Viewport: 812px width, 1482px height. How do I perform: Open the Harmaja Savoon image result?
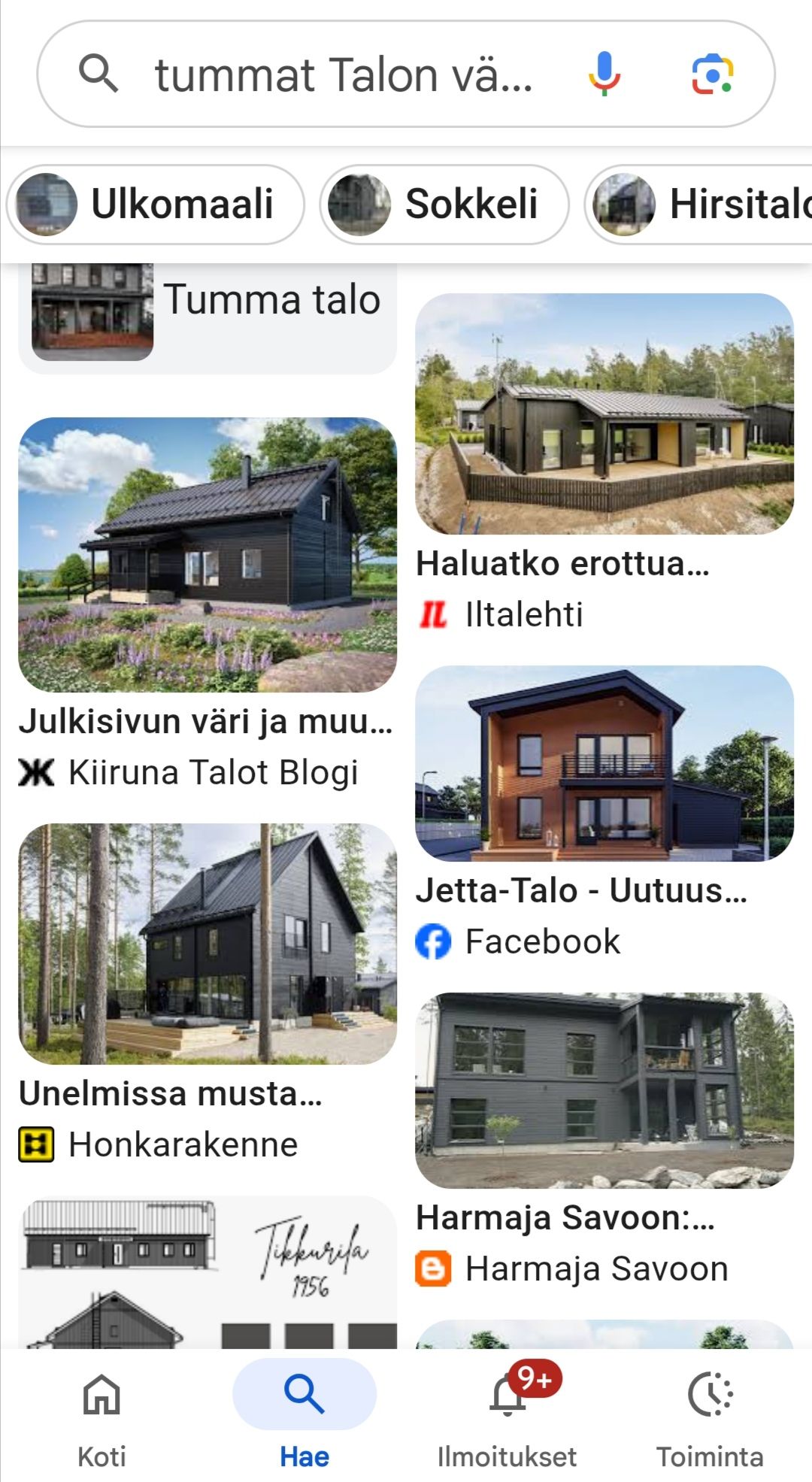(x=604, y=1090)
